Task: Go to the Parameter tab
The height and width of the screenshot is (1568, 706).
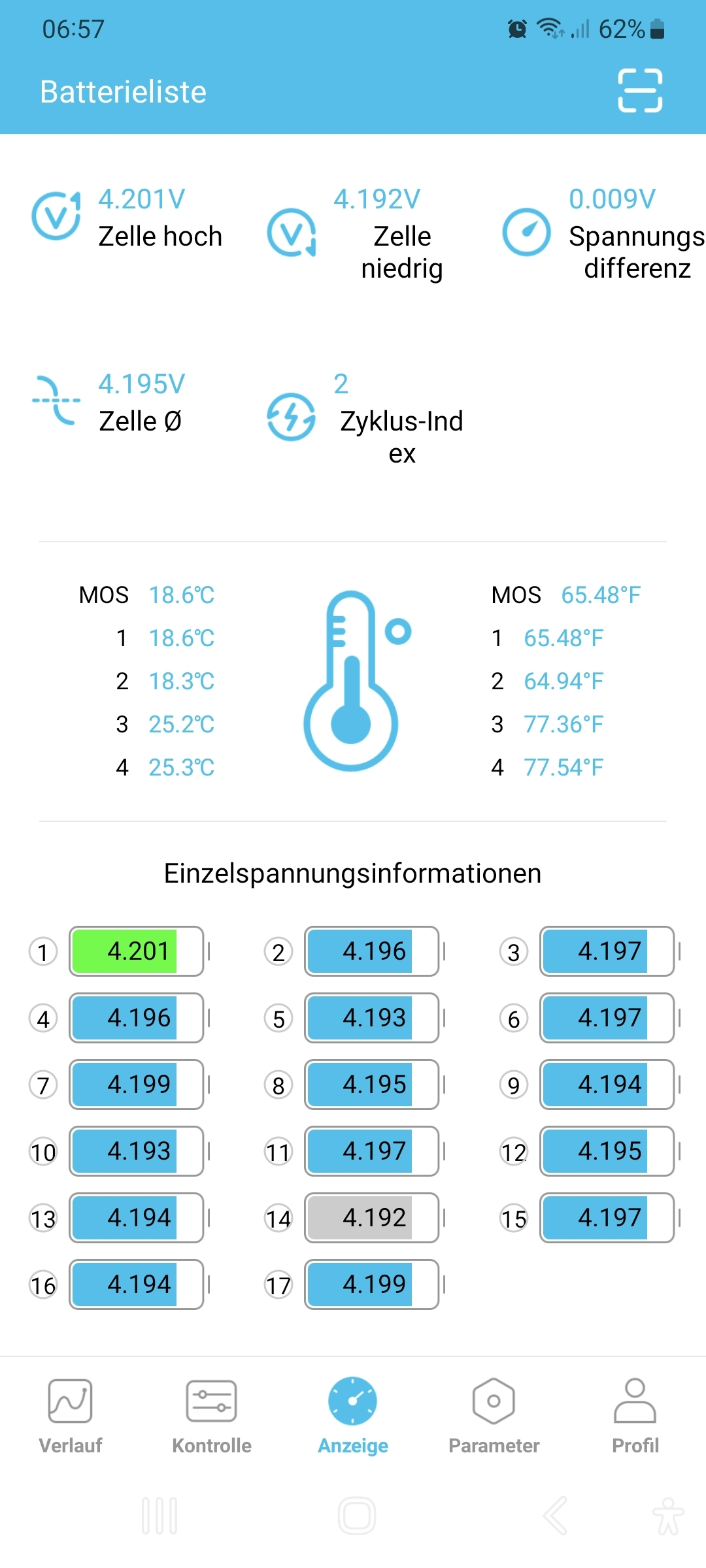Action: click(x=494, y=1415)
